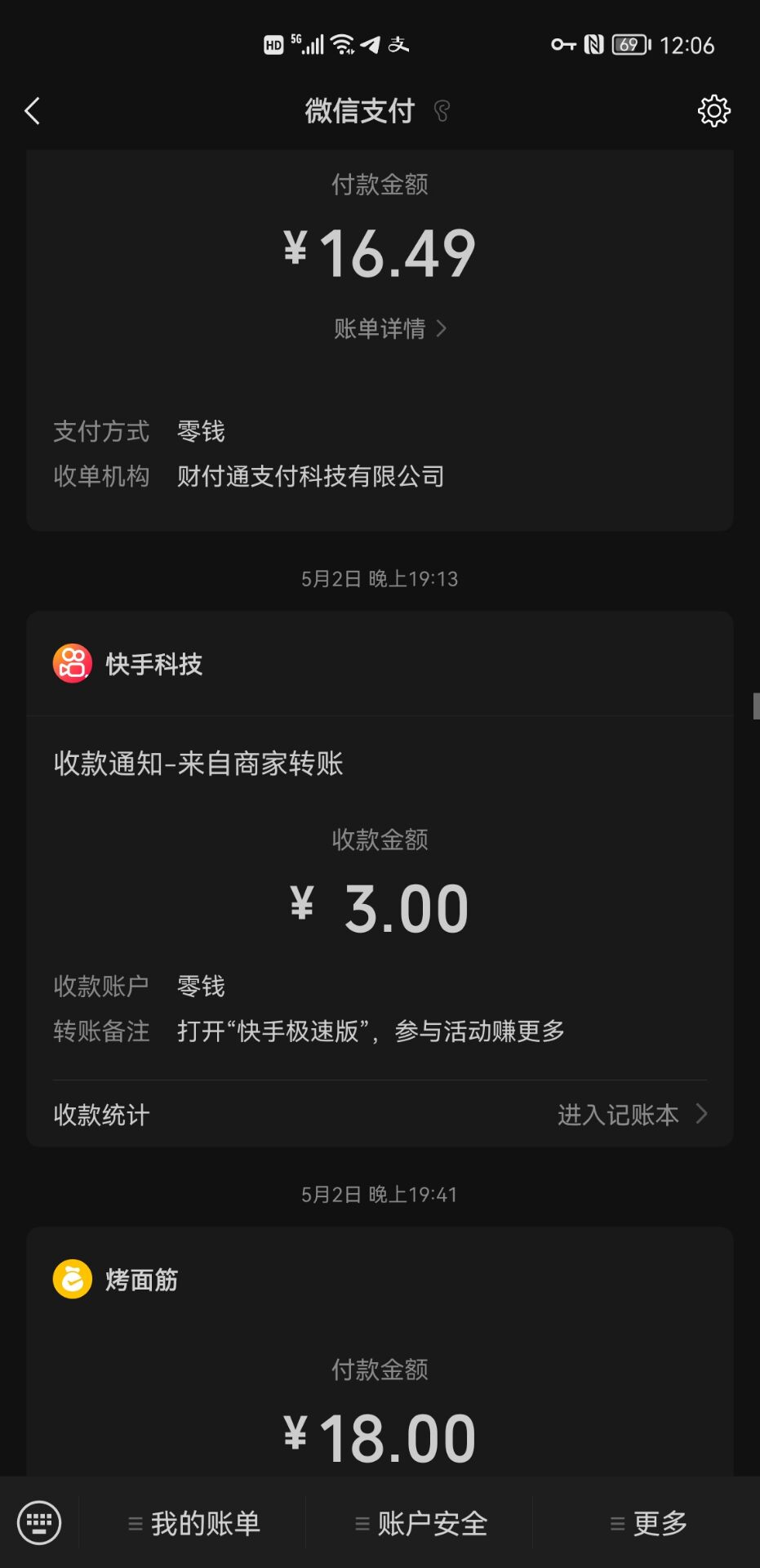This screenshot has height=1568, width=760.
Task: Expand 账单详情 for the ¥16.49 payment
Action: tap(380, 328)
